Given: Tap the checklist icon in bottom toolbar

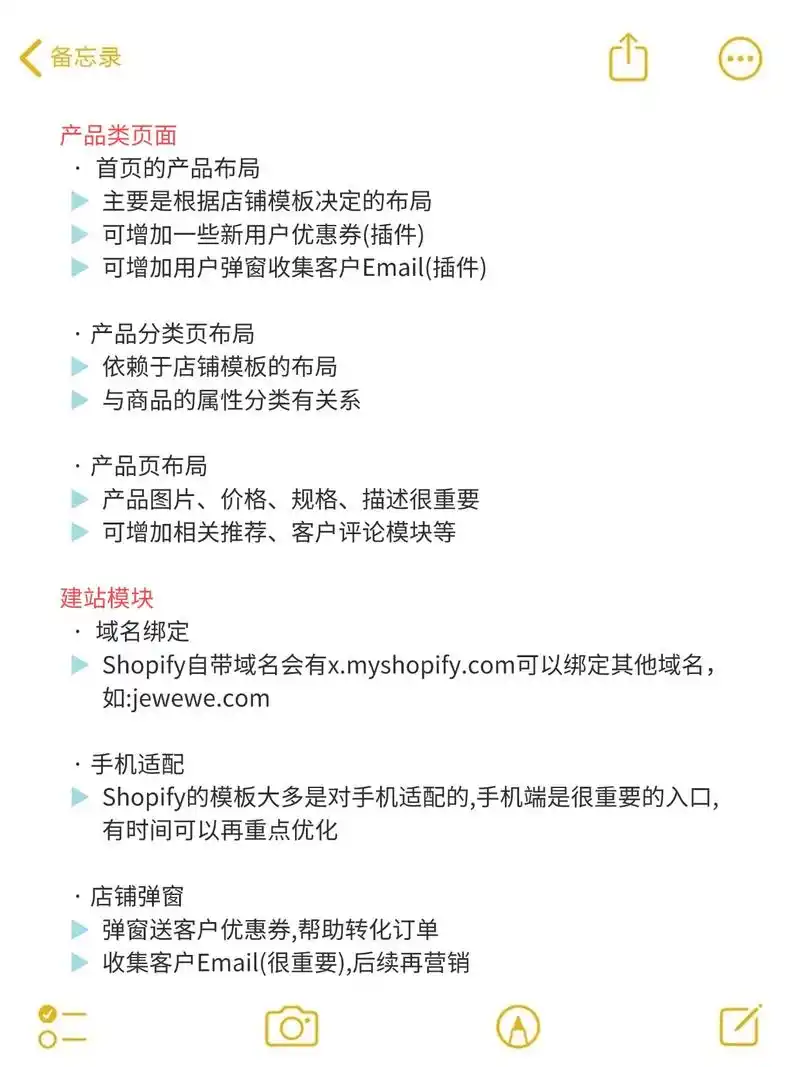Looking at the screenshot, I should [60, 1026].
